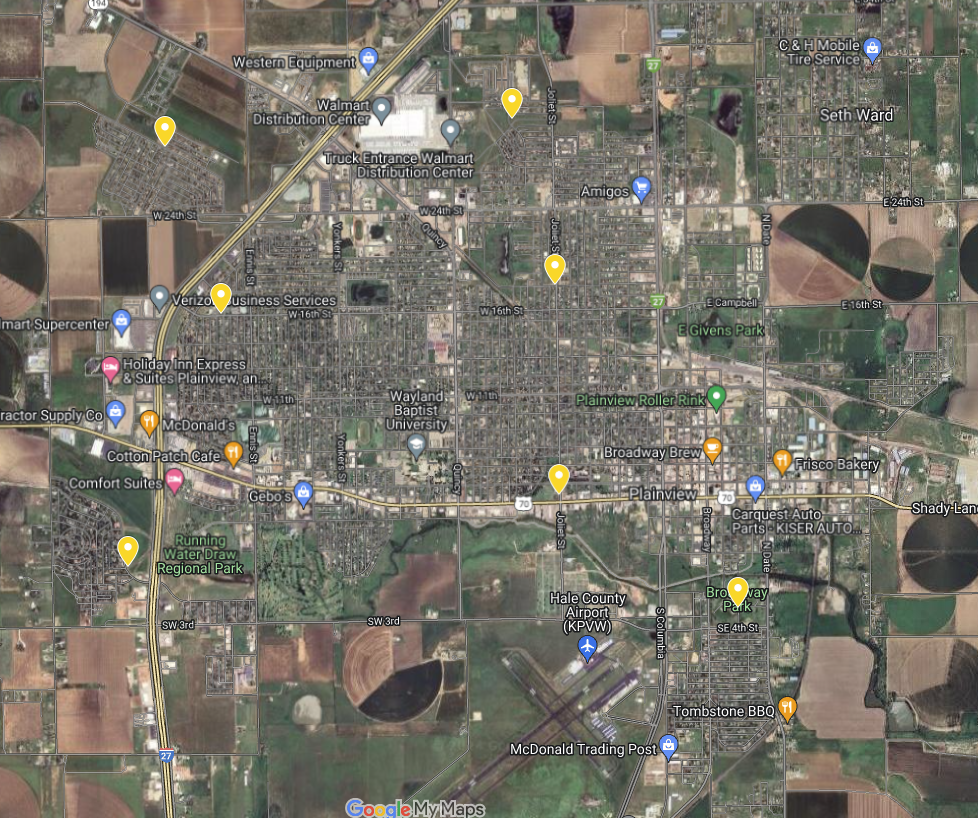Open the Hale County Airport marker
The height and width of the screenshot is (818, 978).
588,647
